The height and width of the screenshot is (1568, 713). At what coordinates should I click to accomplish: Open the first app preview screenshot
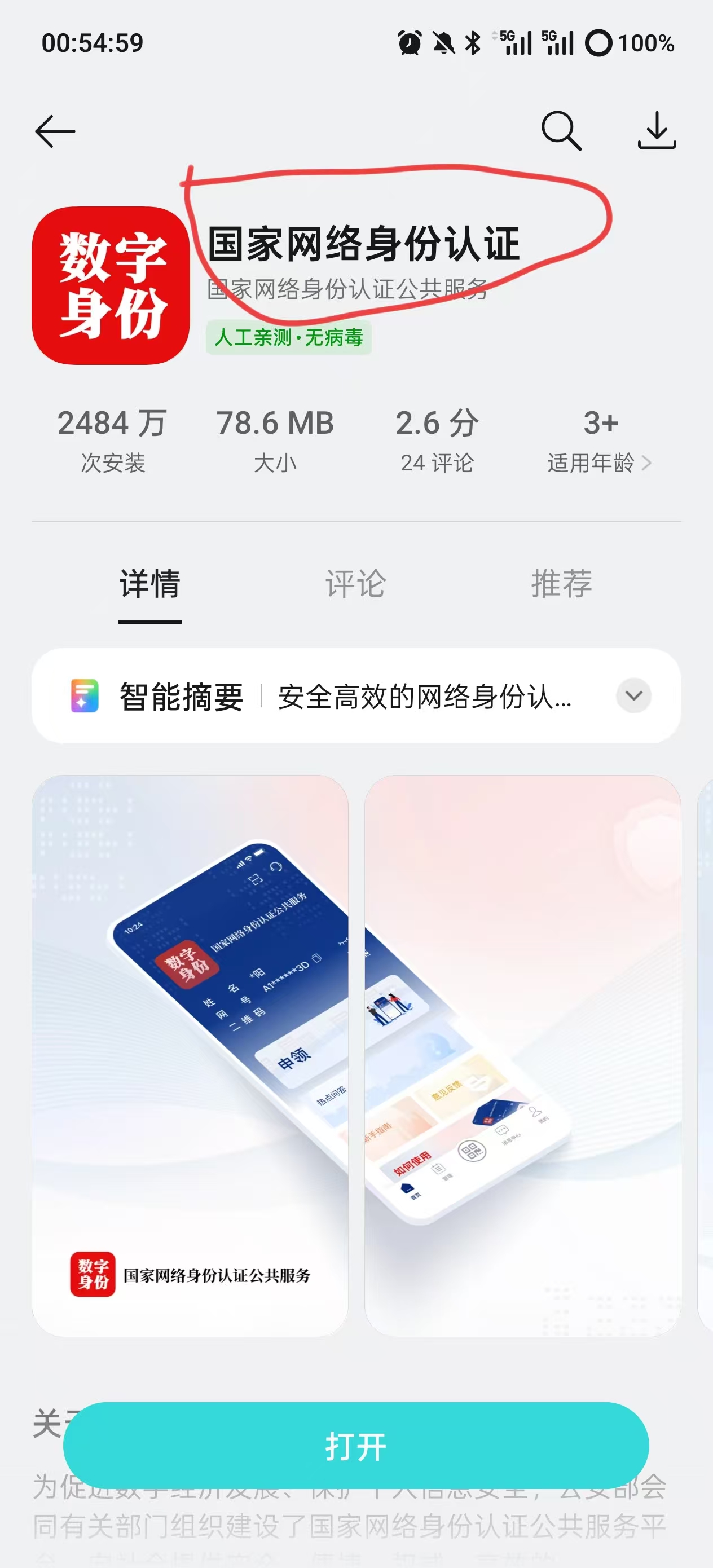[x=190, y=1055]
